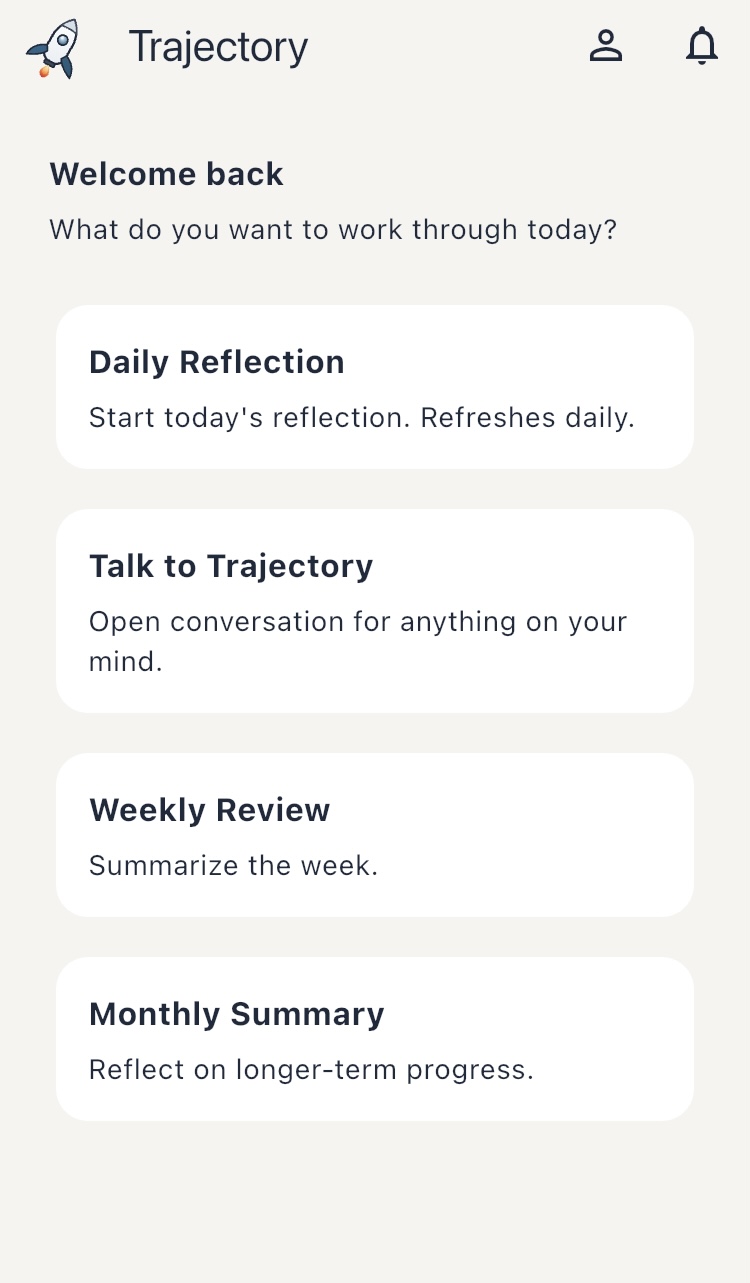750x1283 pixels.
Task: Select the person silhouette icon in the header
Action: coord(605,47)
